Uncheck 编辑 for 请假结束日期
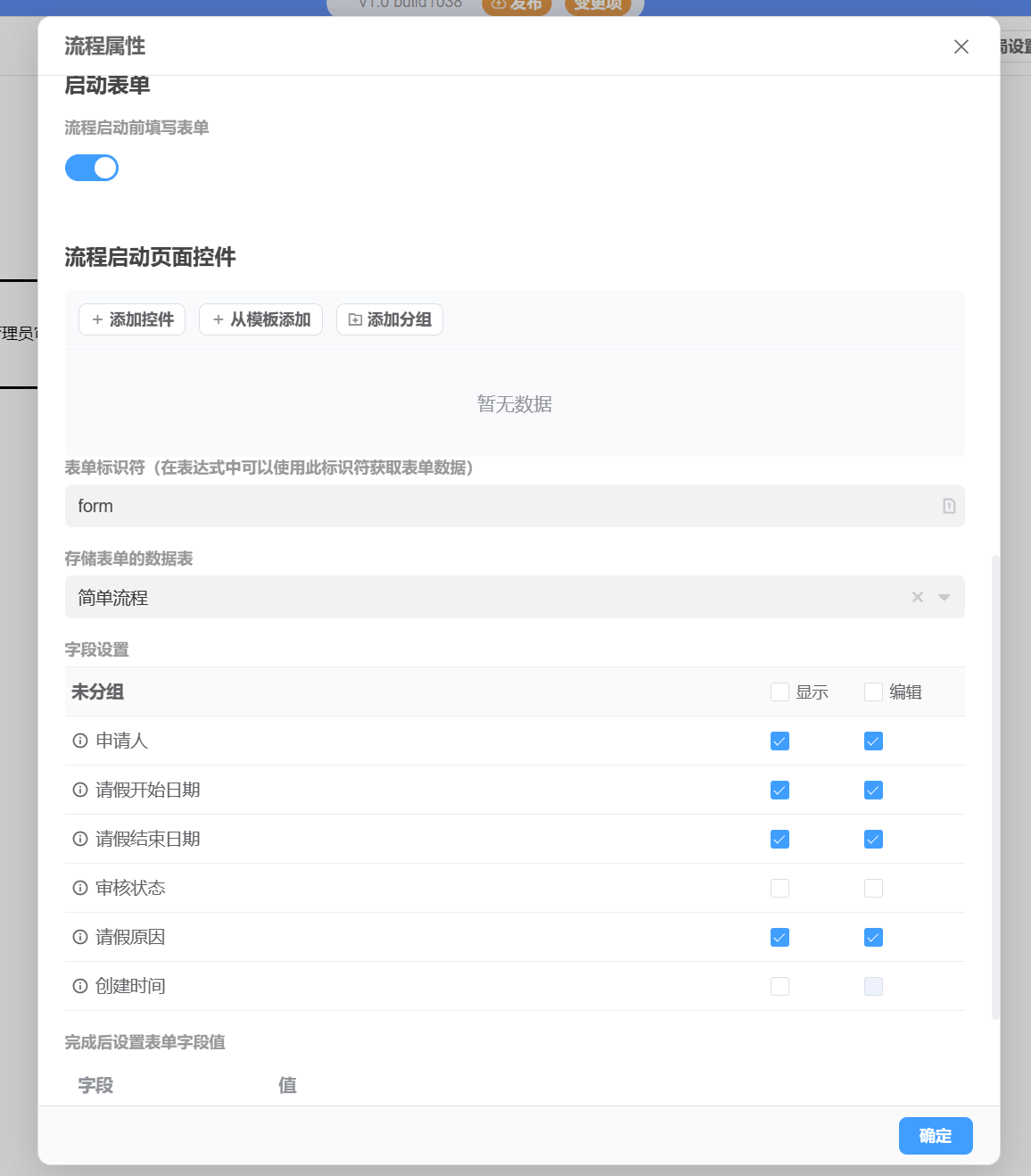This screenshot has width=1031, height=1176. pyautogui.click(x=873, y=839)
